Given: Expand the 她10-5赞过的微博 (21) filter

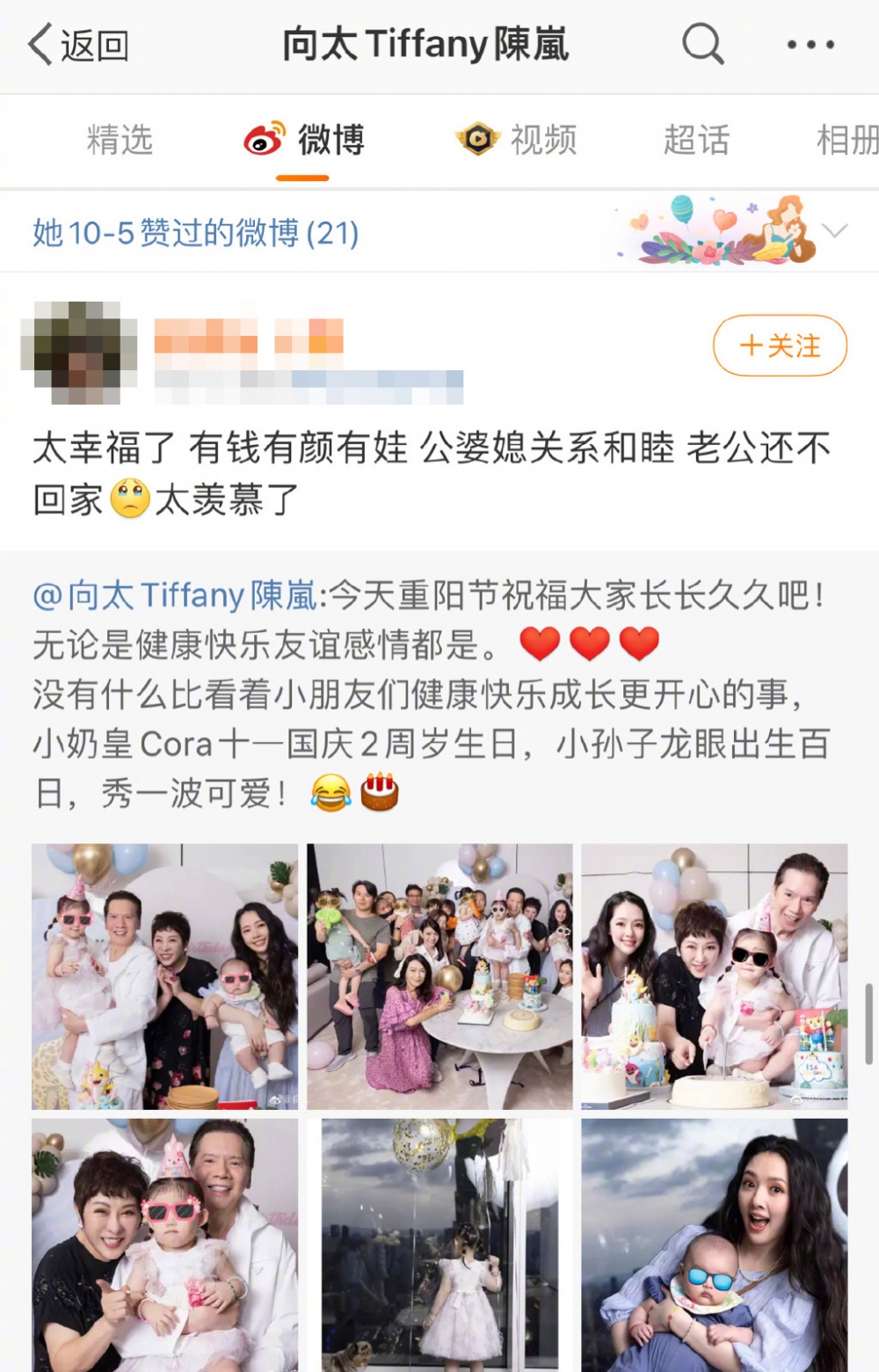Looking at the screenshot, I should click(833, 231).
